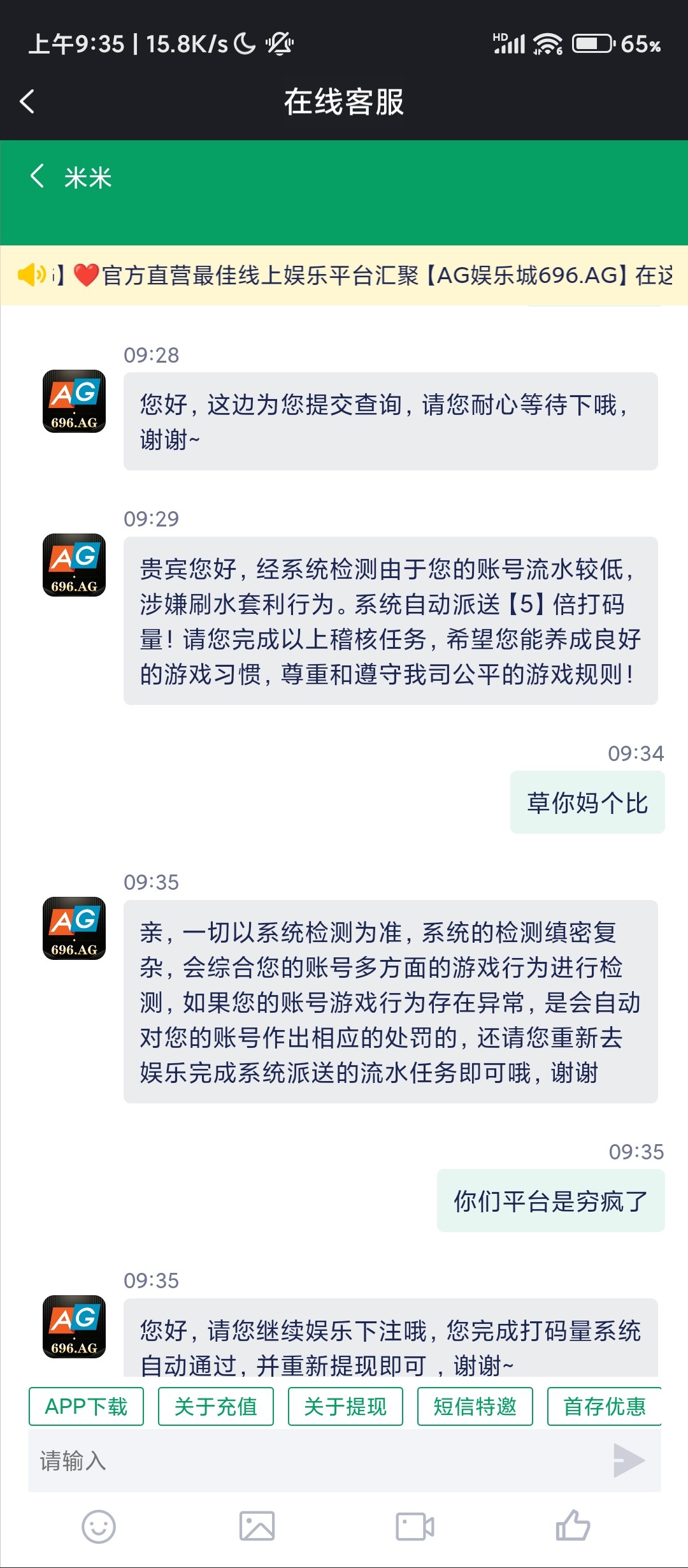Tap the back arrow beside 在线客服
Image resolution: width=688 pixels, height=1568 pixels.
point(27,102)
